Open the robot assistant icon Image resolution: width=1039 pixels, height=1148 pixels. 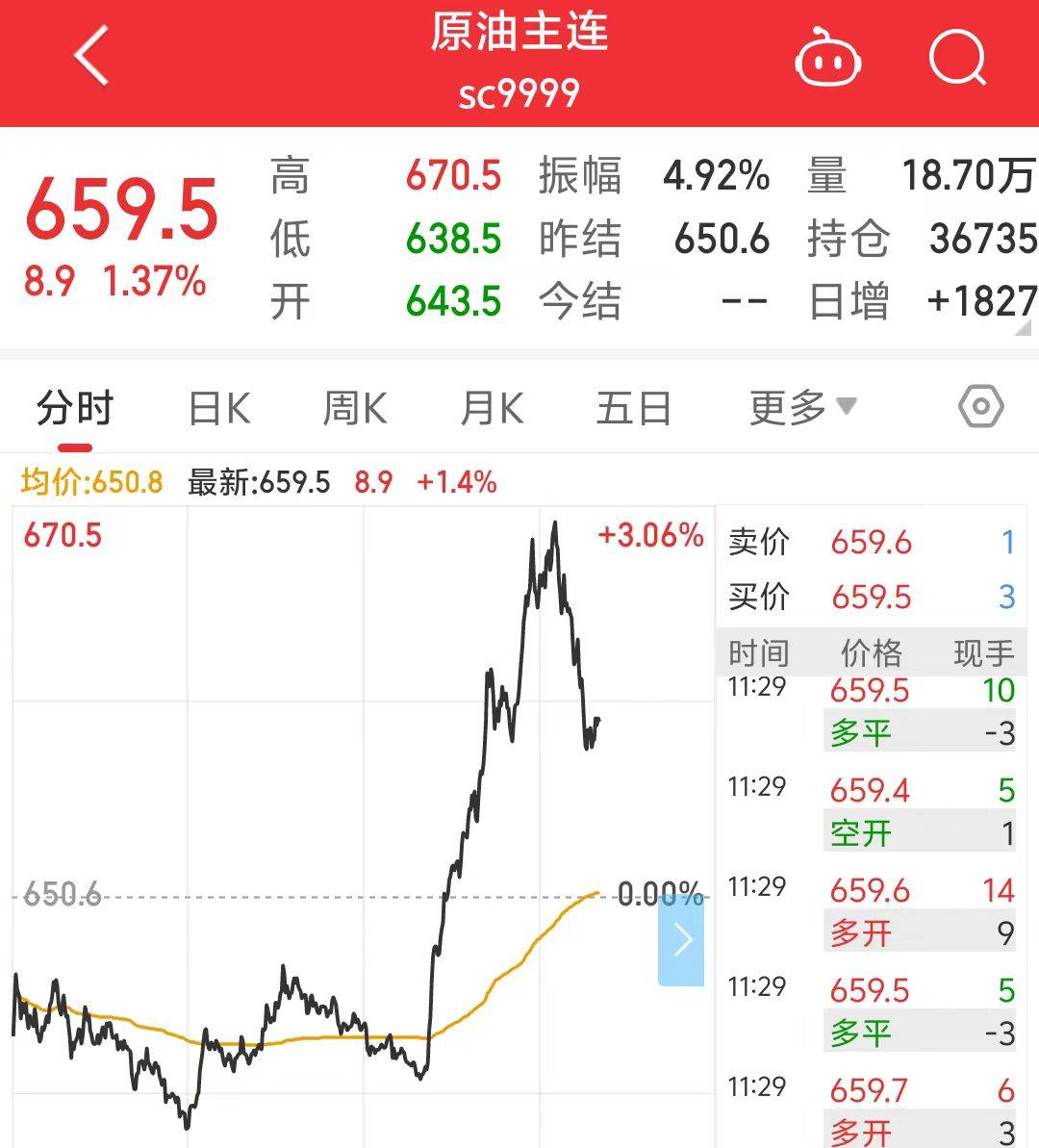tap(826, 58)
